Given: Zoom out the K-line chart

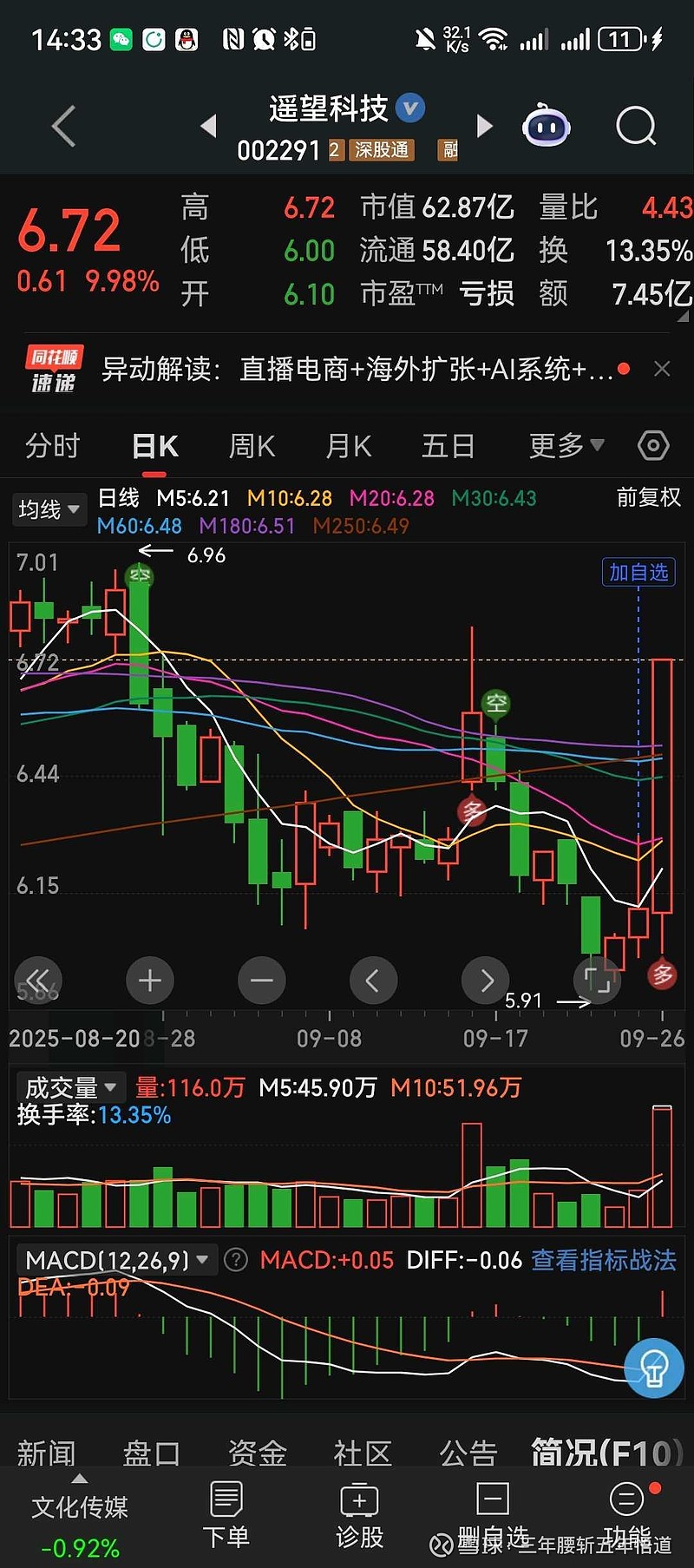Looking at the screenshot, I should (261, 981).
